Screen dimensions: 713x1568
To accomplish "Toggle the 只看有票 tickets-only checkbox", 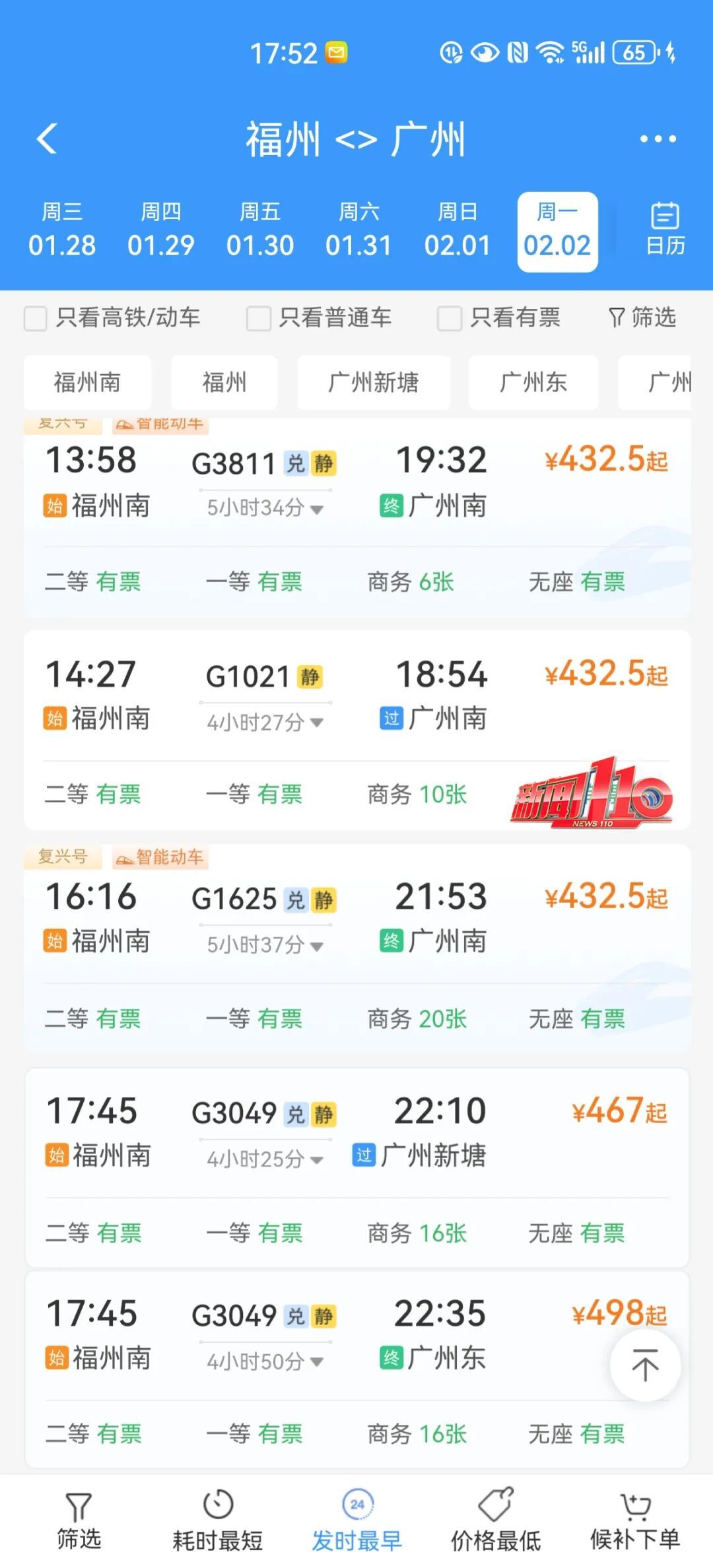I will tap(450, 318).
